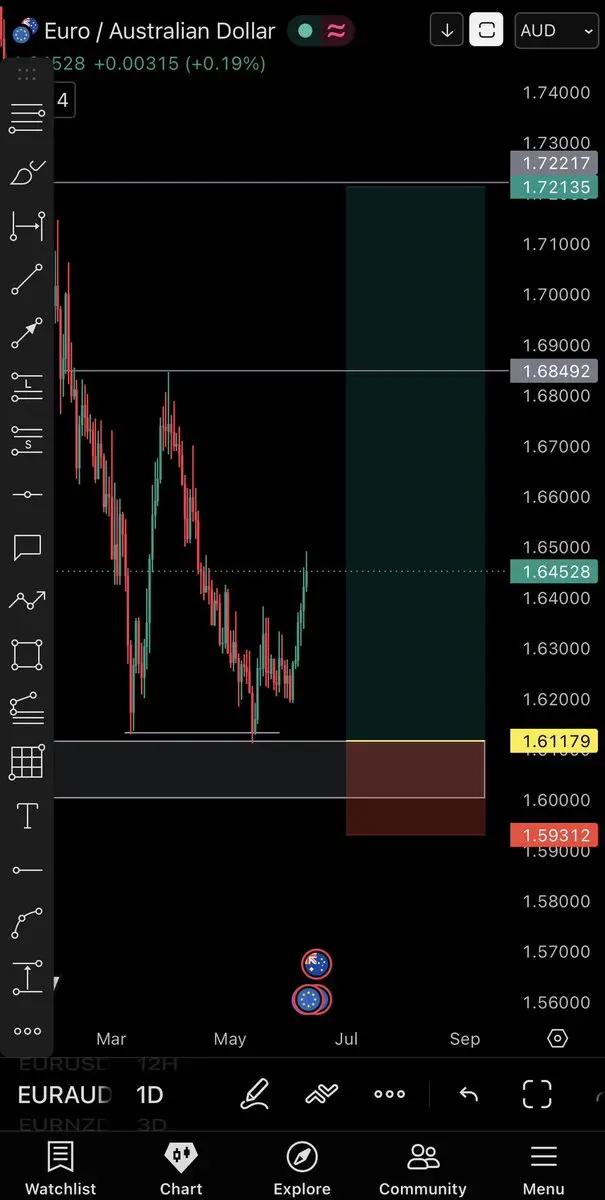Switch to the Explore tab

(x=302, y=1168)
